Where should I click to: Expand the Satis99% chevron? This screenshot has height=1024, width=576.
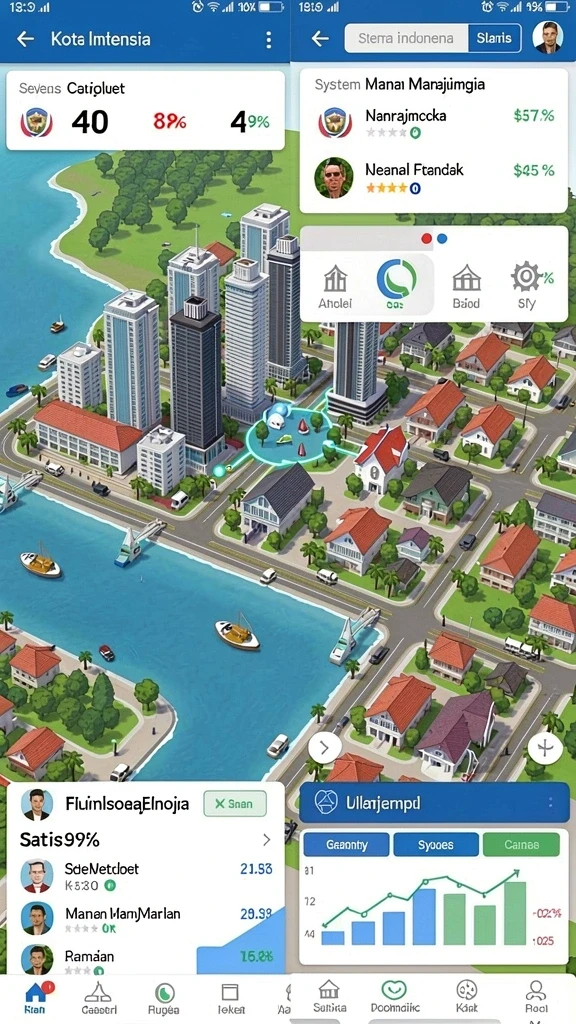(266, 840)
